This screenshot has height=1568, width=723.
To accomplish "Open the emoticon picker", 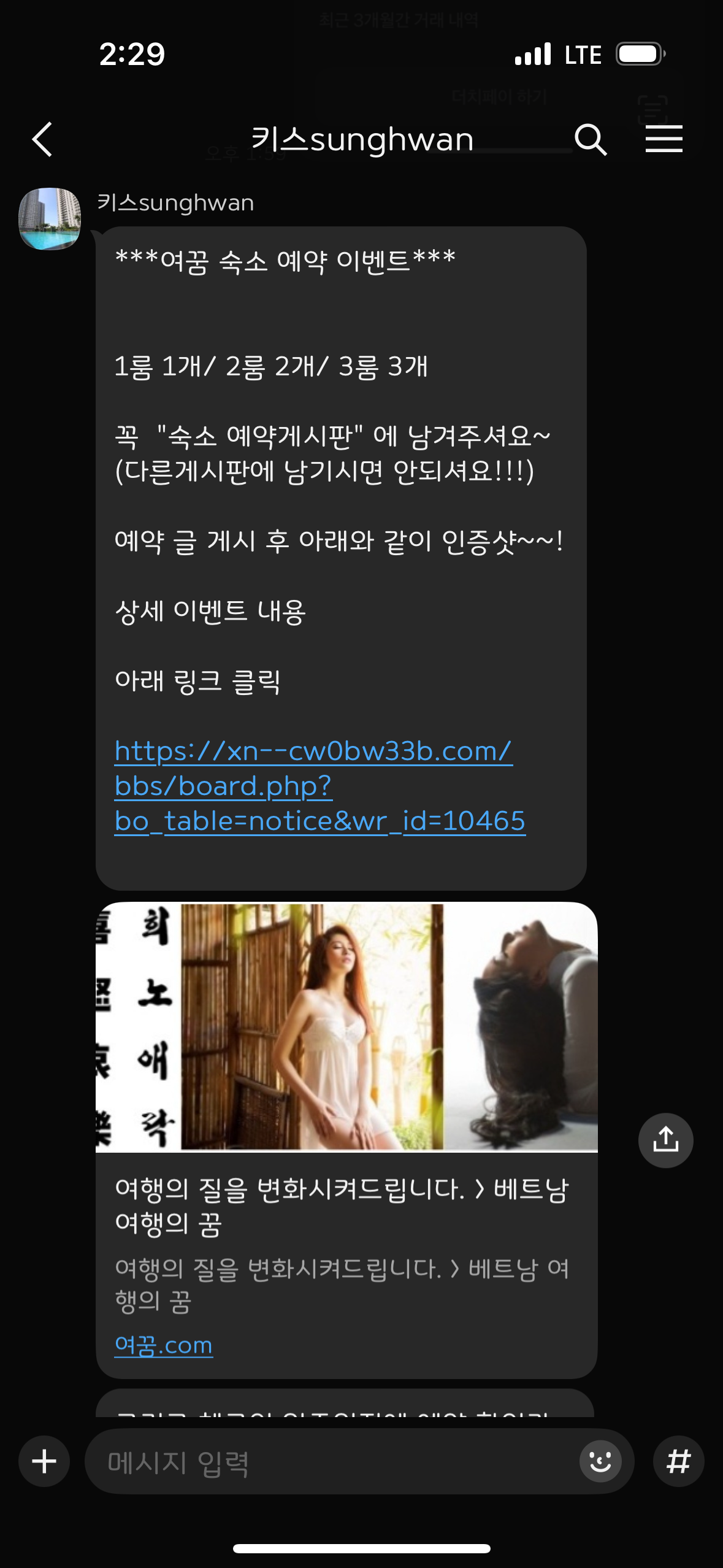I will point(600,1461).
